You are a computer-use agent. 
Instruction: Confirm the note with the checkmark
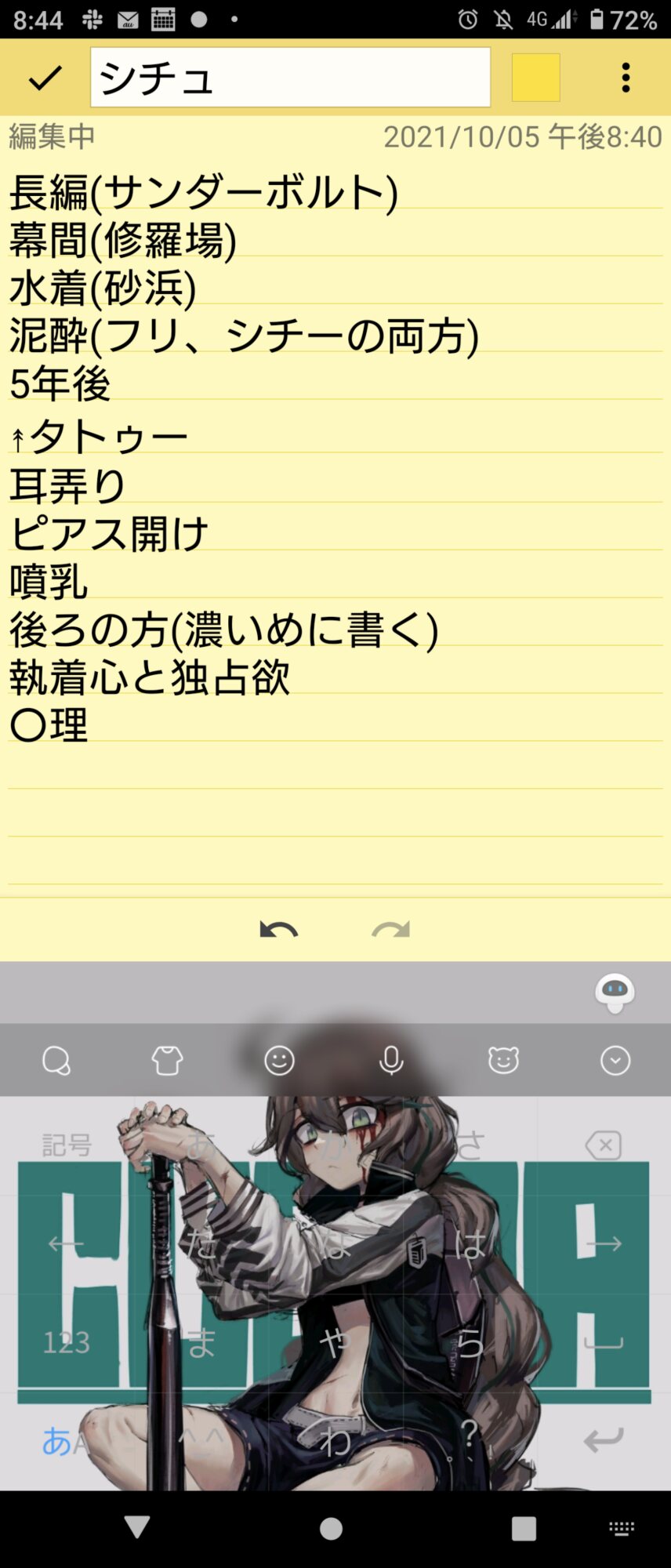[x=45, y=78]
